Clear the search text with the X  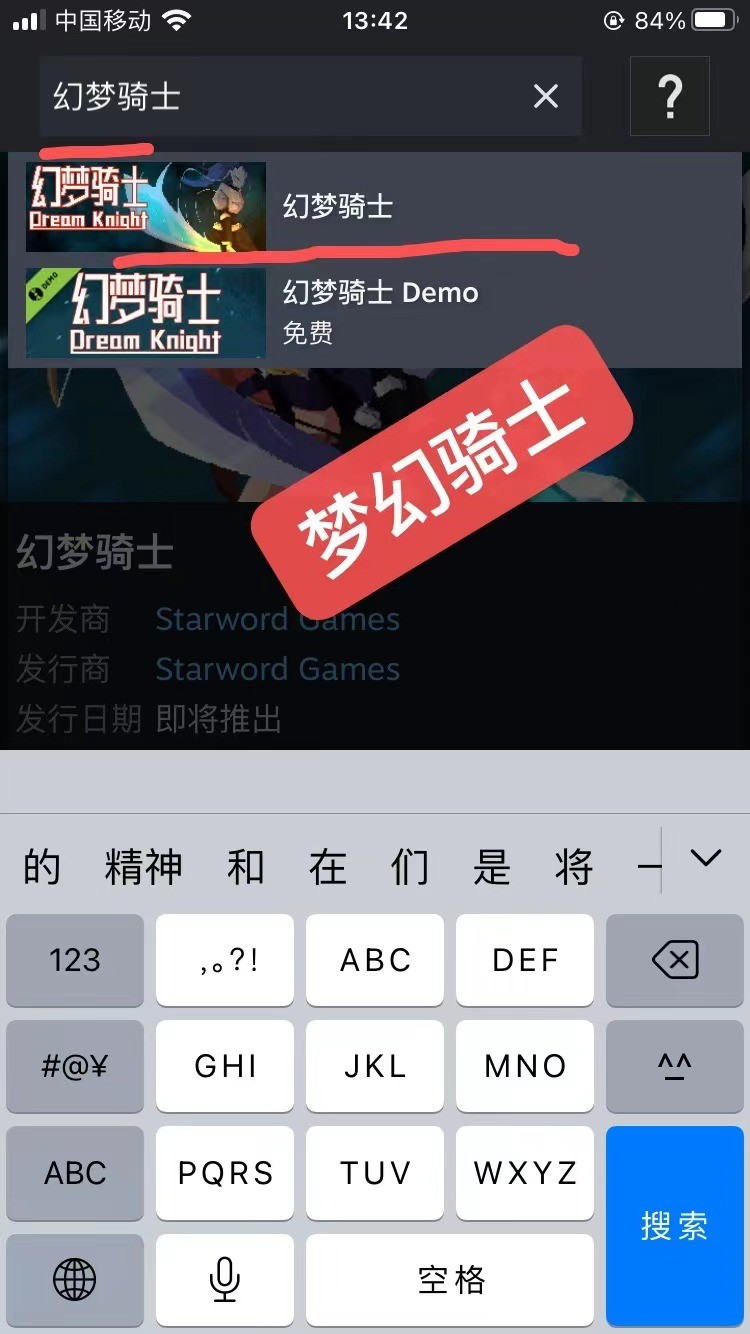point(546,97)
